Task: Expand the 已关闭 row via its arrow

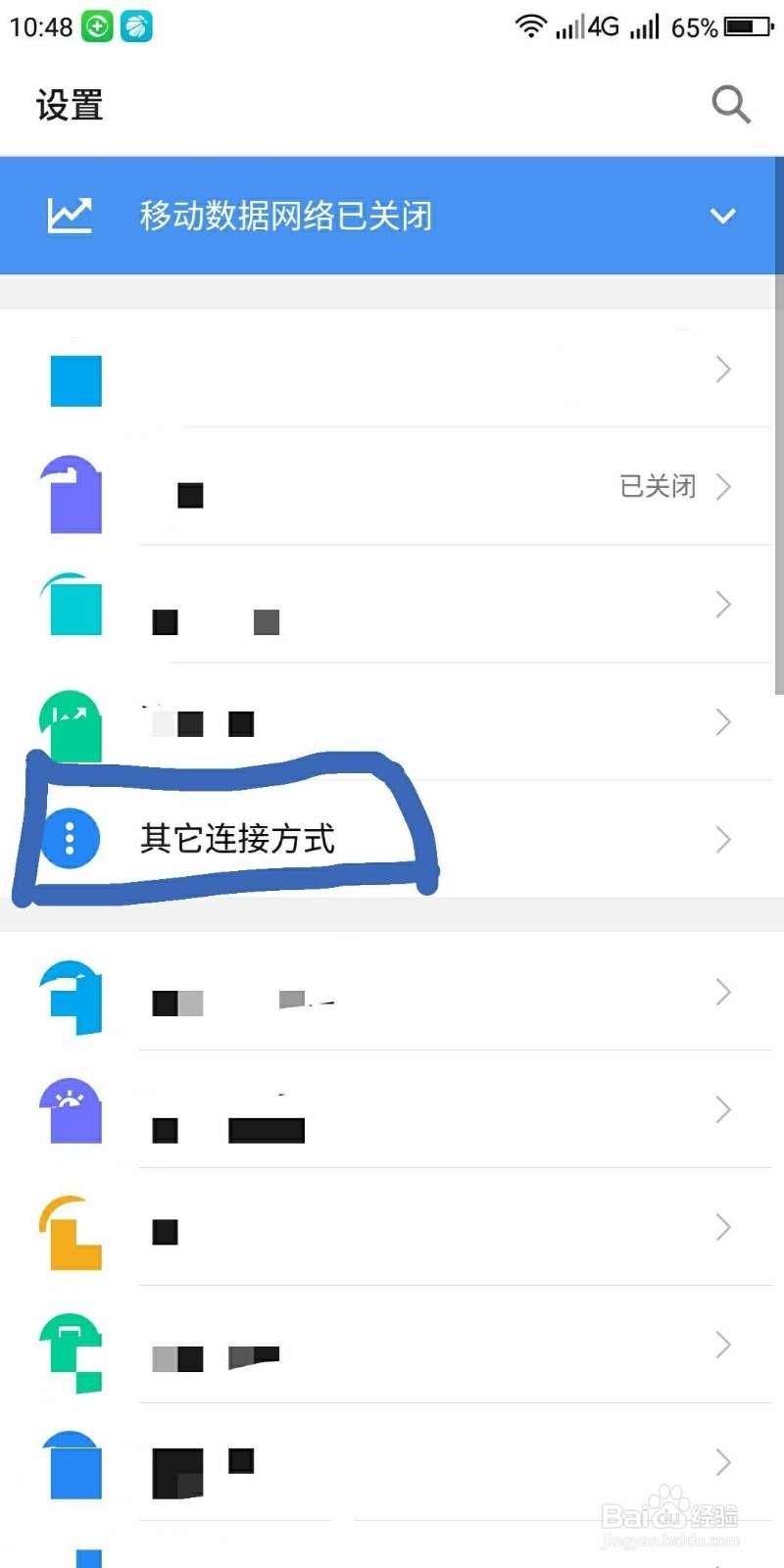Action: [x=723, y=487]
